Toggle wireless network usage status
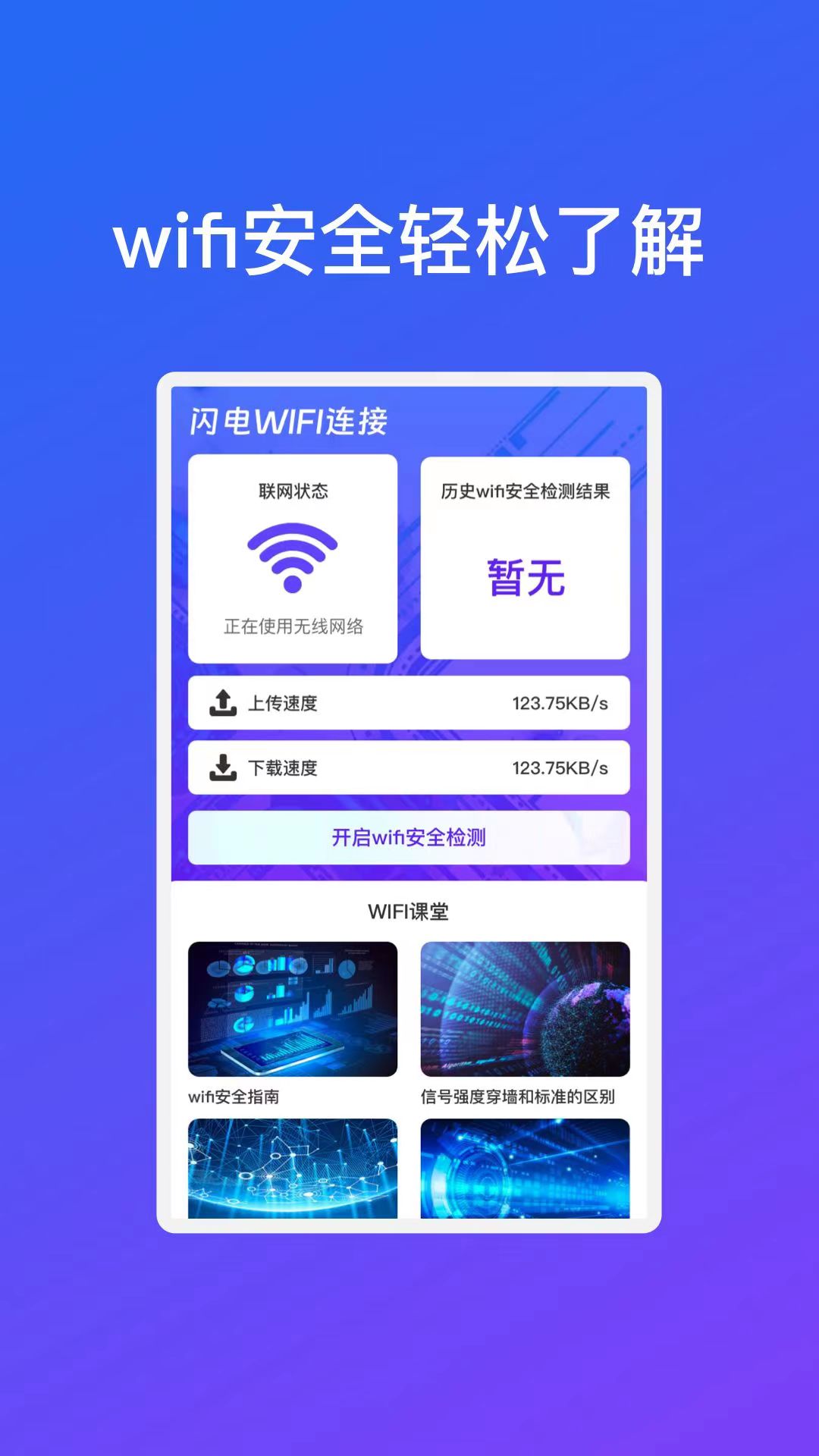Image resolution: width=819 pixels, height=1456 pixels. [x=293, y=627]
